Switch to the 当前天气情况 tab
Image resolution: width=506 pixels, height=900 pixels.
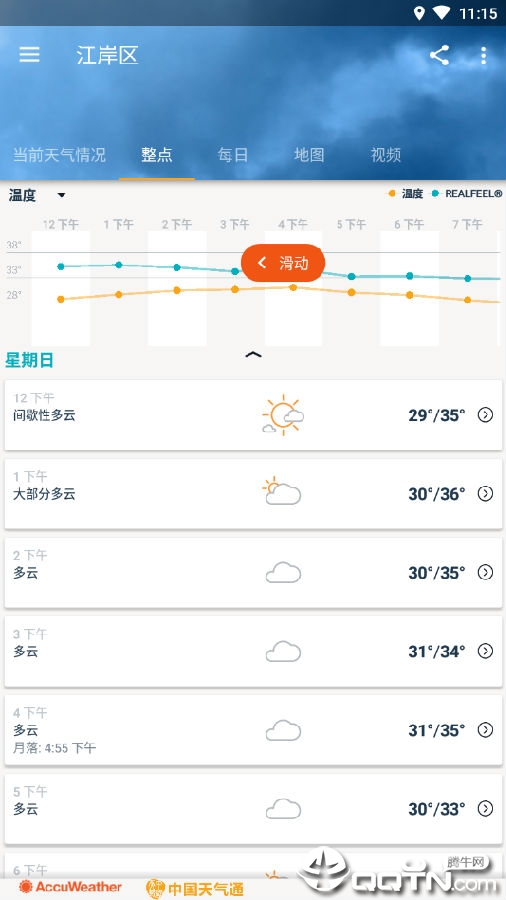point(59,154)
